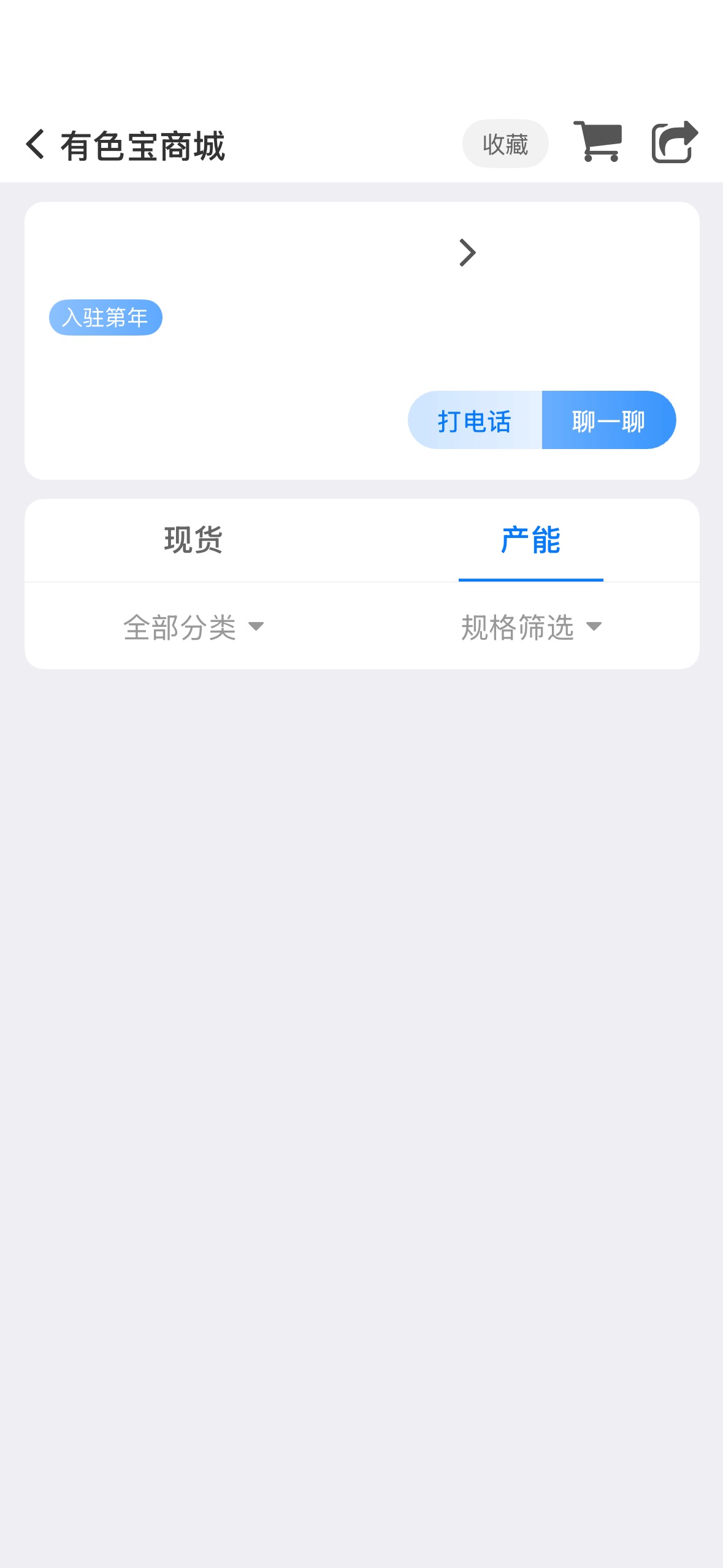Expand the 全部分类 dropdown
Image resolution: width=723 pixels, height=1568 pixels.
coord(193,627)
